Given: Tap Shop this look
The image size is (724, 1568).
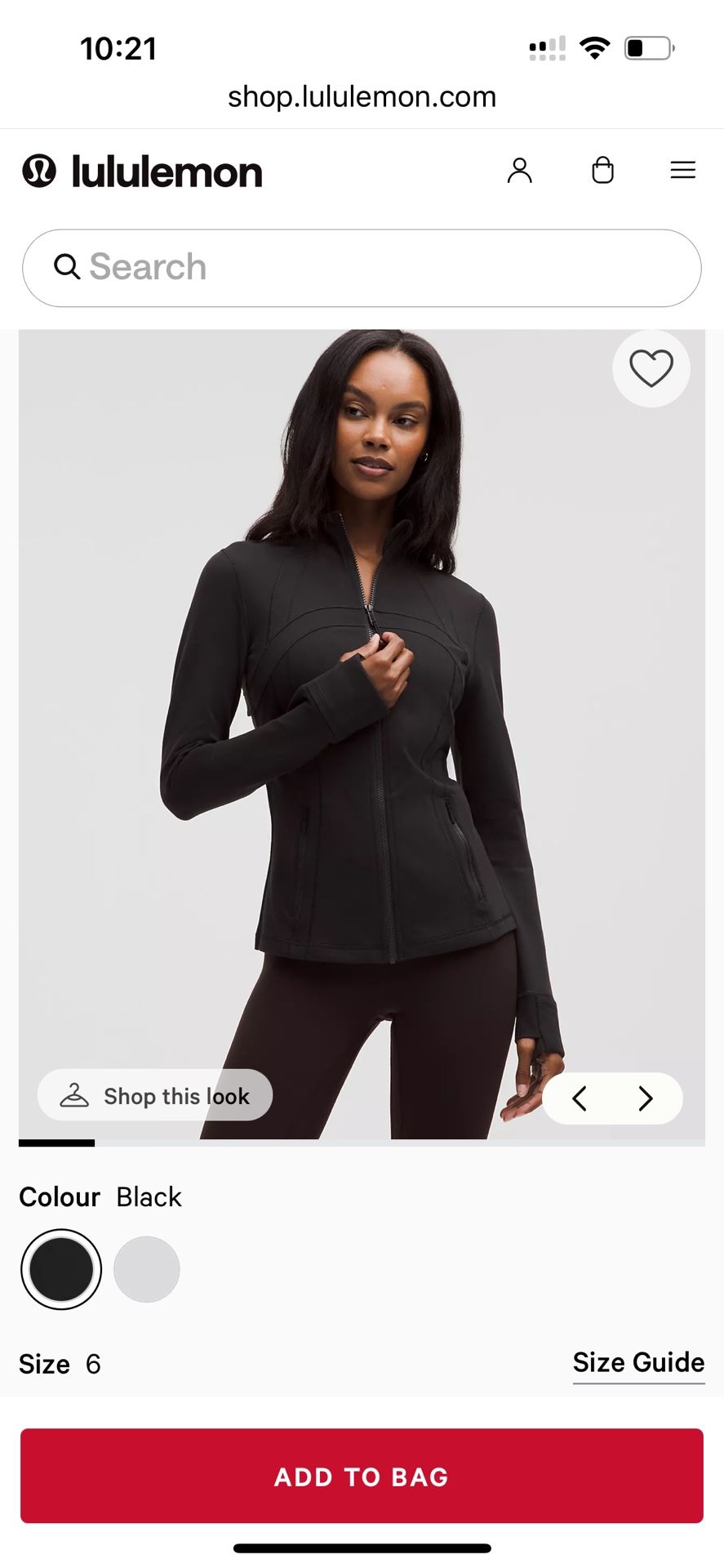Looking at the screenshot, I should pos(175,1095).
